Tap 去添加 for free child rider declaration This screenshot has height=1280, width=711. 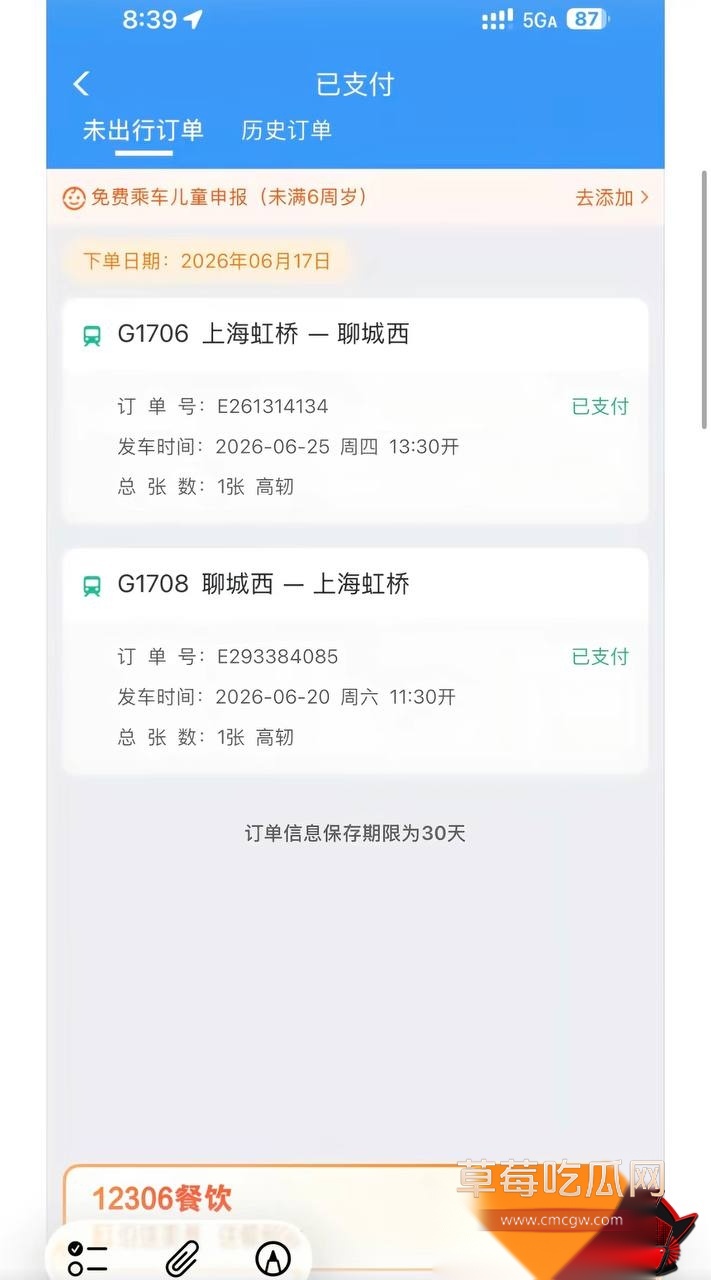611,198
